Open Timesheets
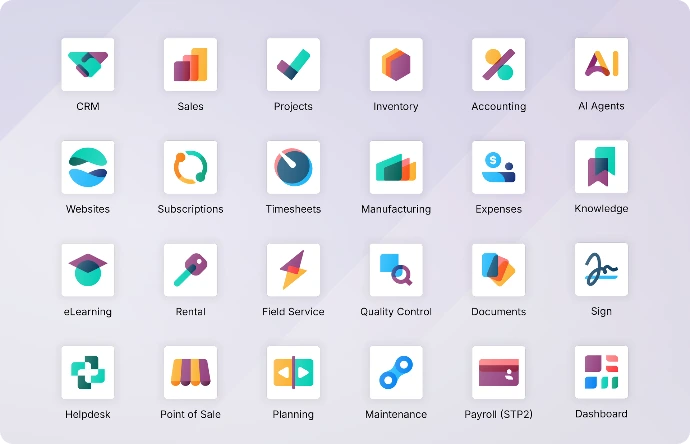Viewport: 690px width, 444px height. [293, 167]
